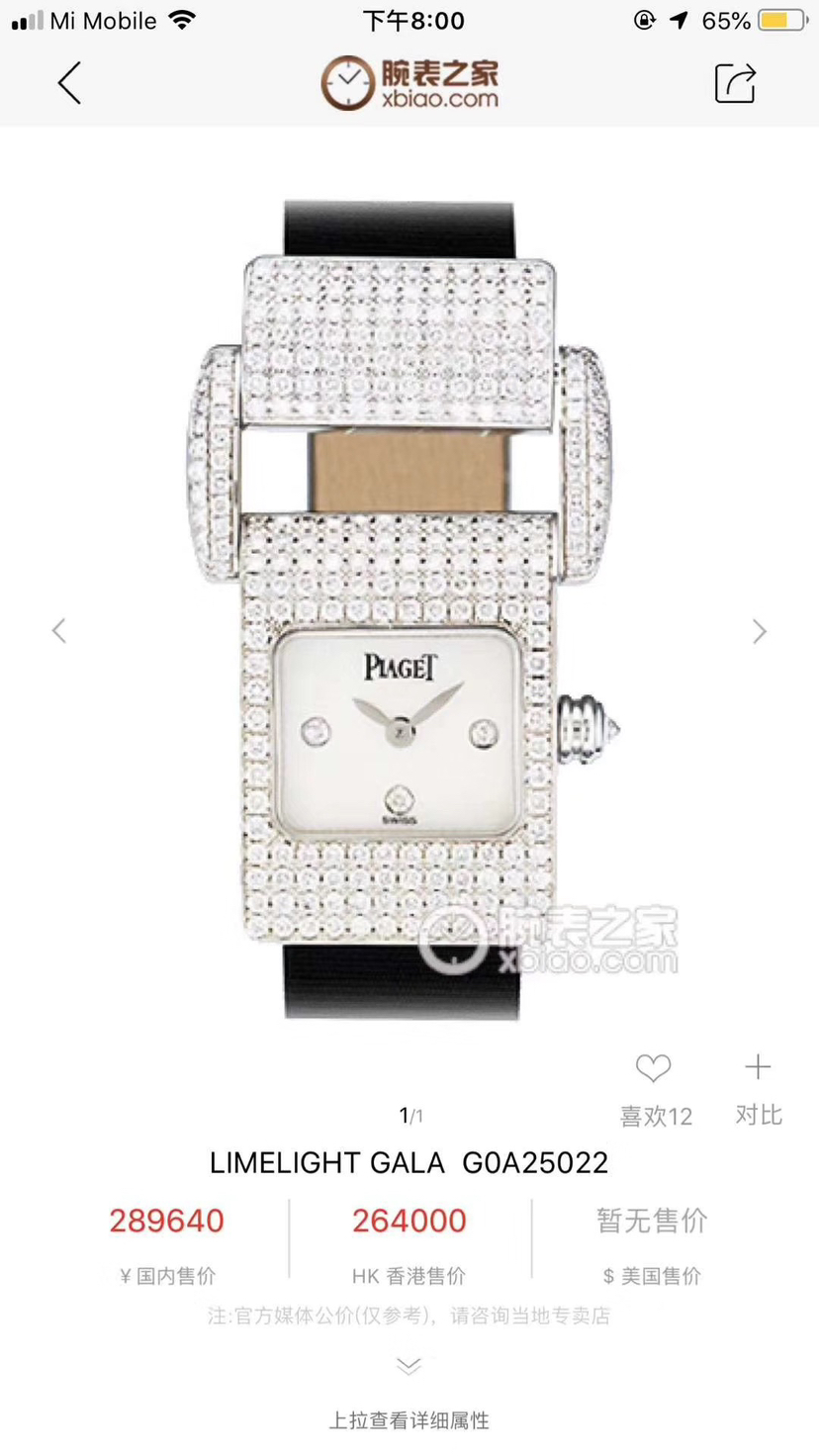819x1456 pixels.
Task: Expand detailed attributes with the down chevron
Action: [x=409, y=1366]
